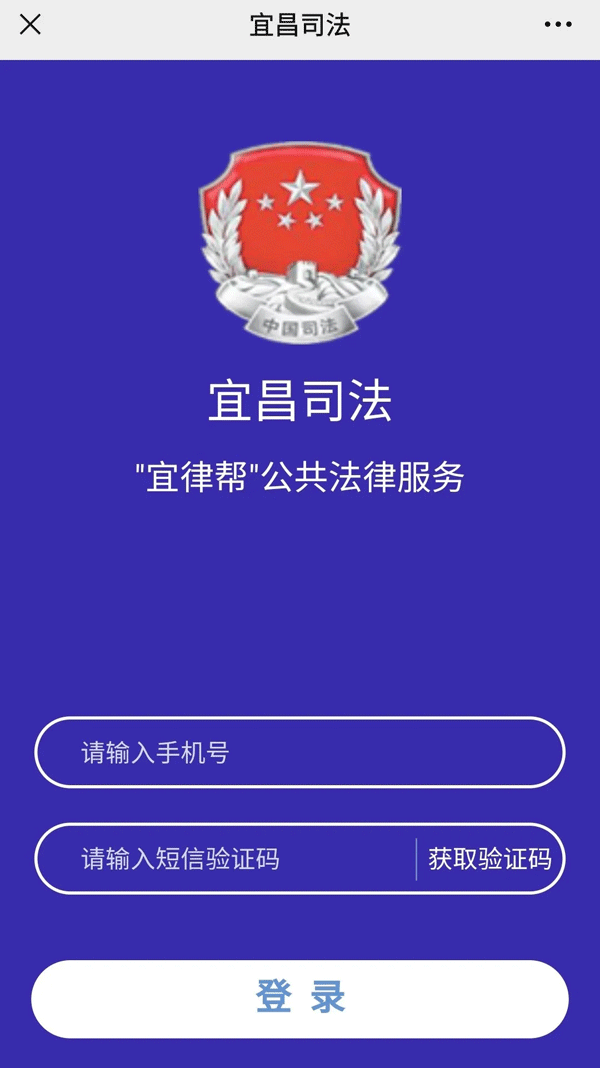The height and width of the screenshot is (1068, 600).
Task: Focus the SMS verification code field
Action: pyautogui.click(x=230, y=858)
